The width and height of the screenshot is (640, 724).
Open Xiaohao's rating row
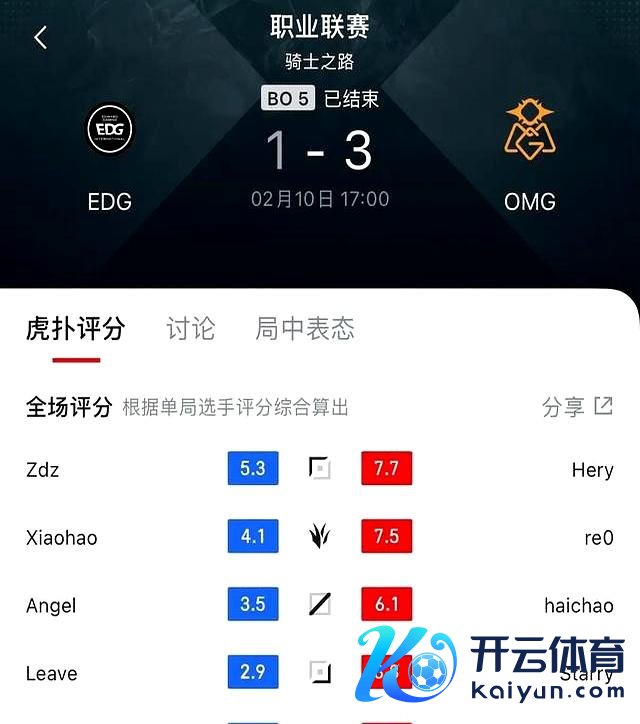[62, 537]
